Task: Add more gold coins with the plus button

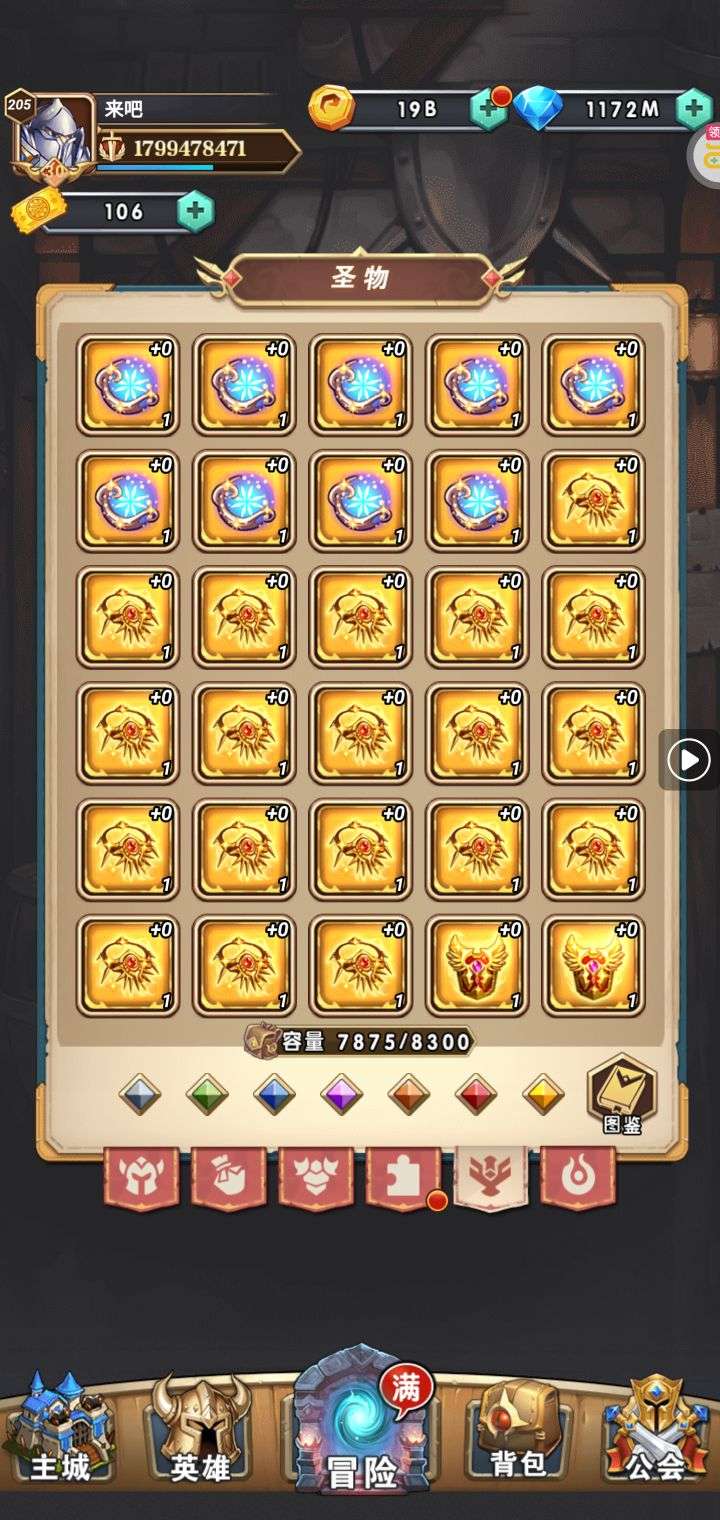Action: click(x=488, y=109)
